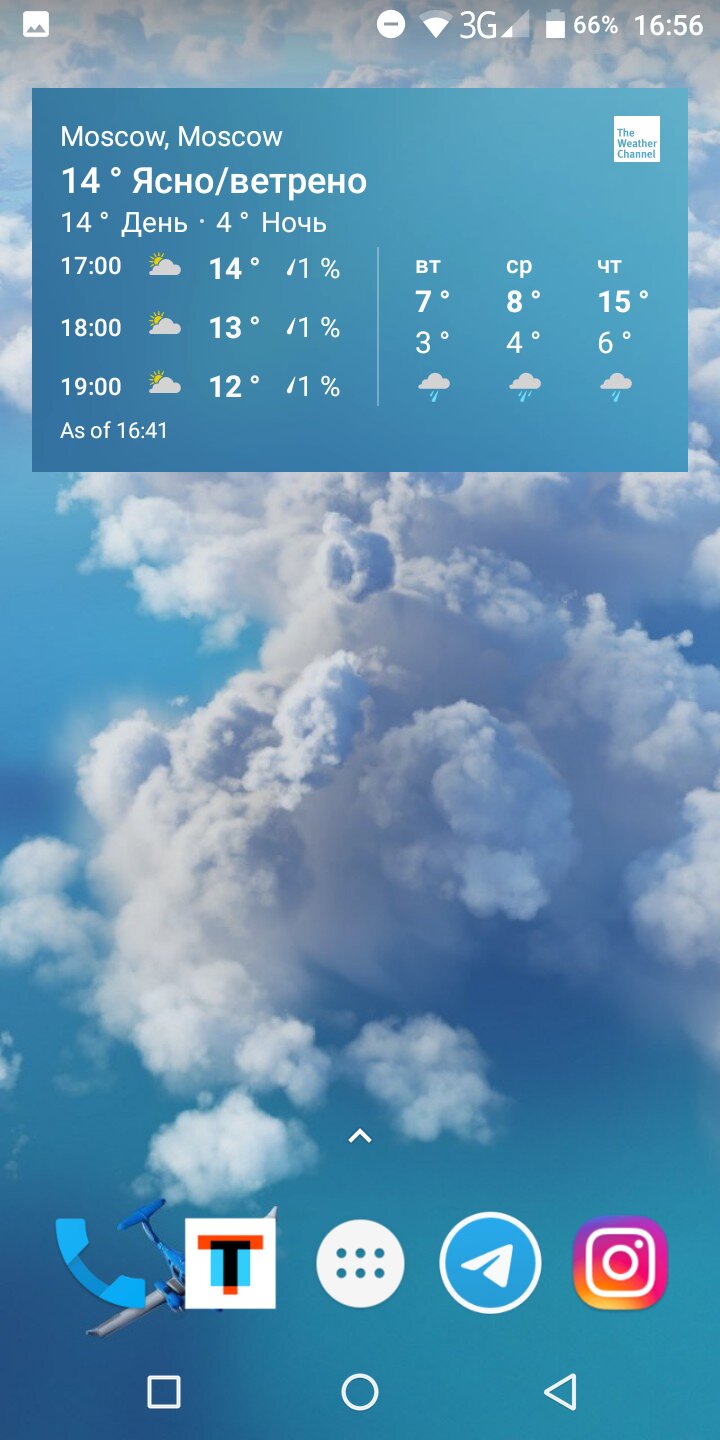The height and width of the screenshot is (1440, 720).
Task: Open the Phone dialer app
Action: coord(100,1264)
